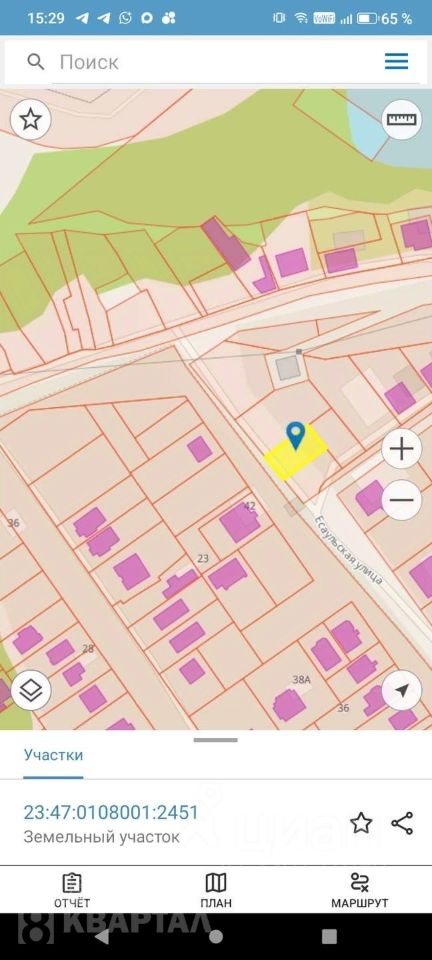Zoom in the map with plus button
432x960 pixels.
coord(401,449)
